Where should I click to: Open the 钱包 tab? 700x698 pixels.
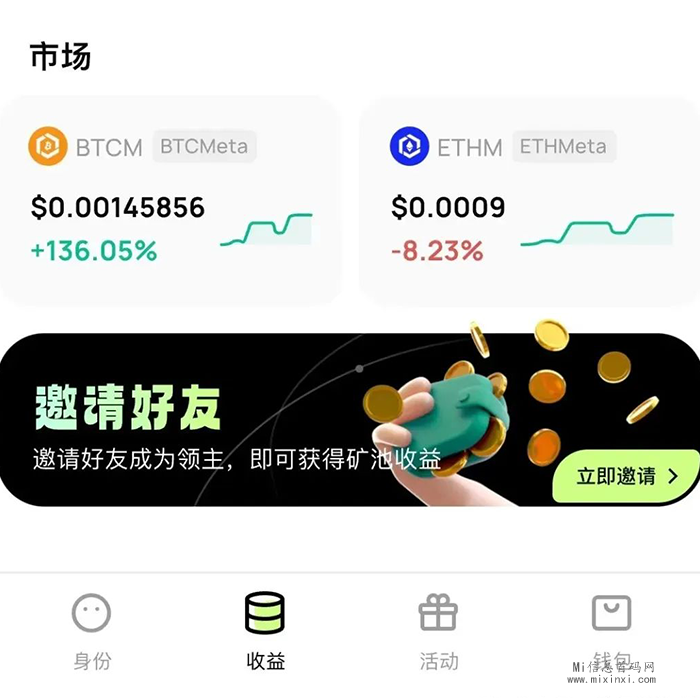[x=611, y=631]
